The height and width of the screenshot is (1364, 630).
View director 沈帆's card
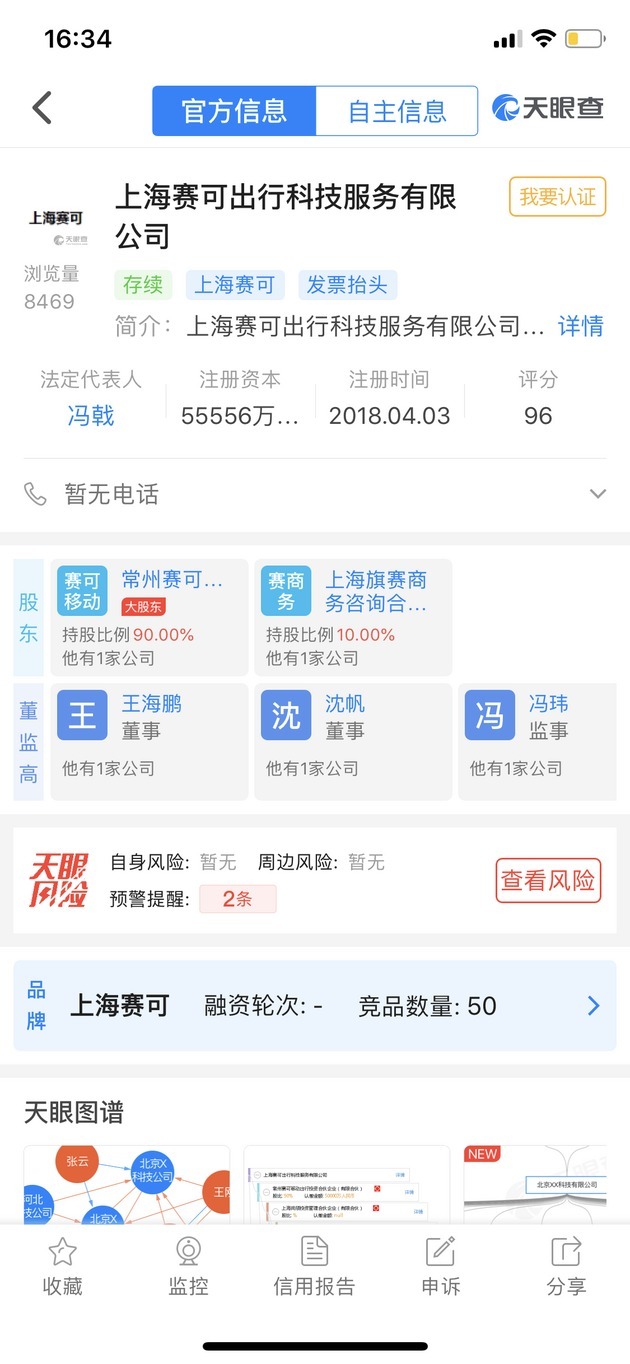353,740
